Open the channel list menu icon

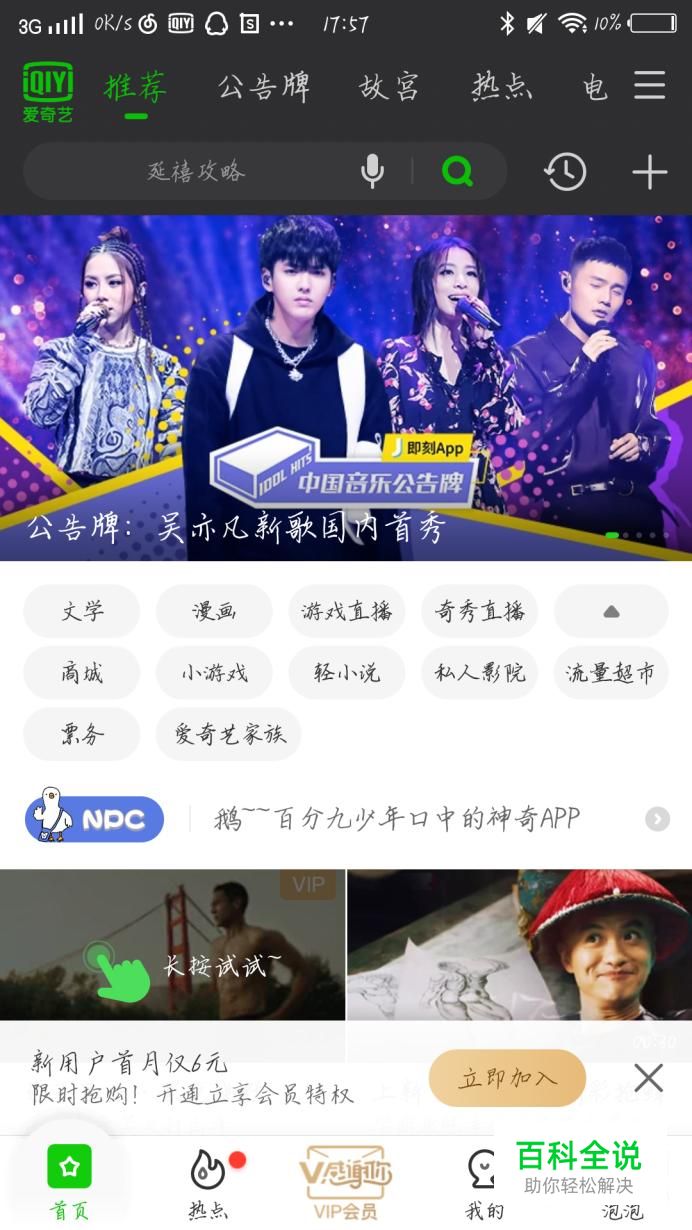[650, 86]
